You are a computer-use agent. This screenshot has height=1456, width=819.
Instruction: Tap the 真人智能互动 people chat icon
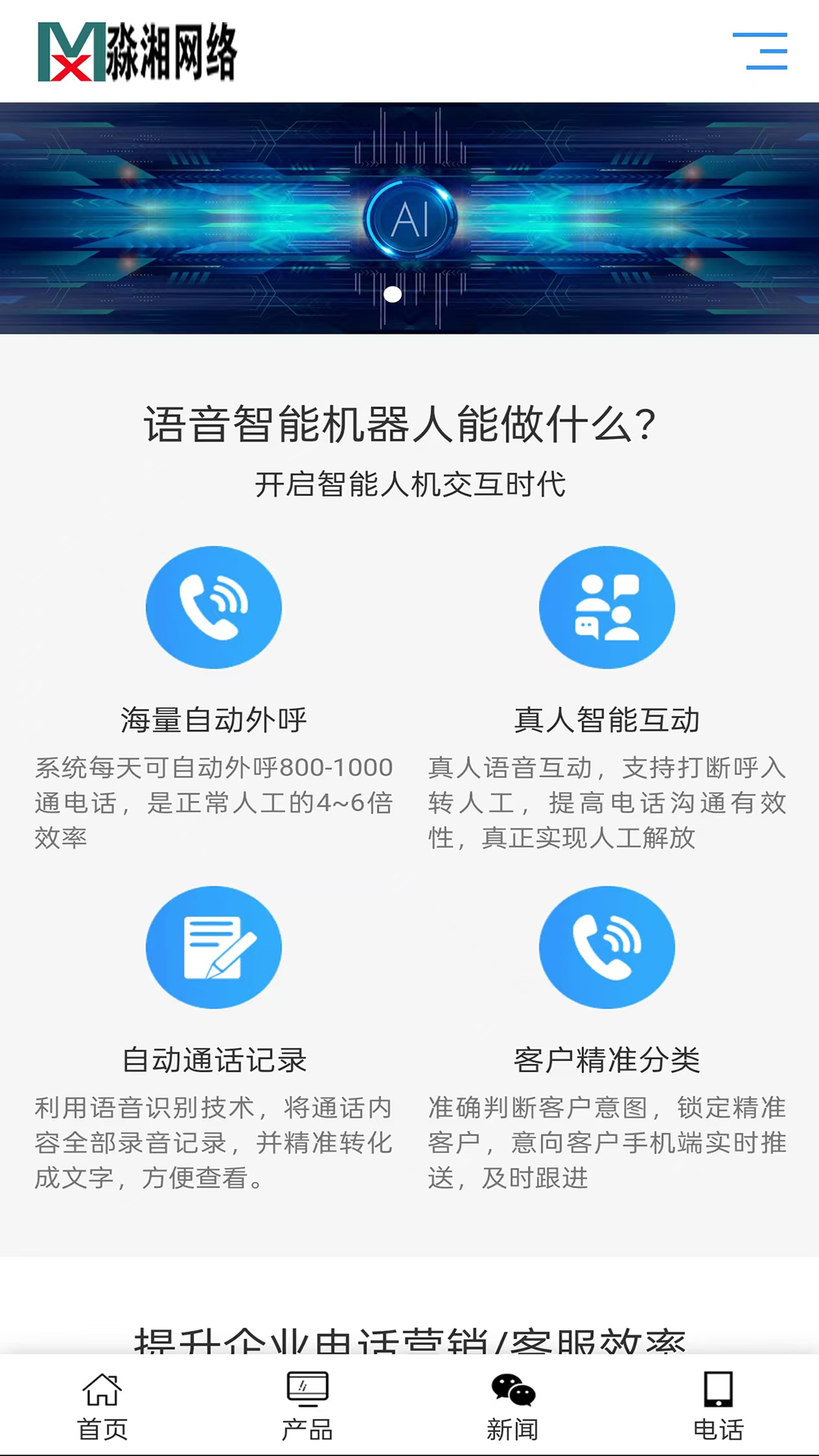(x=606, y=607)
